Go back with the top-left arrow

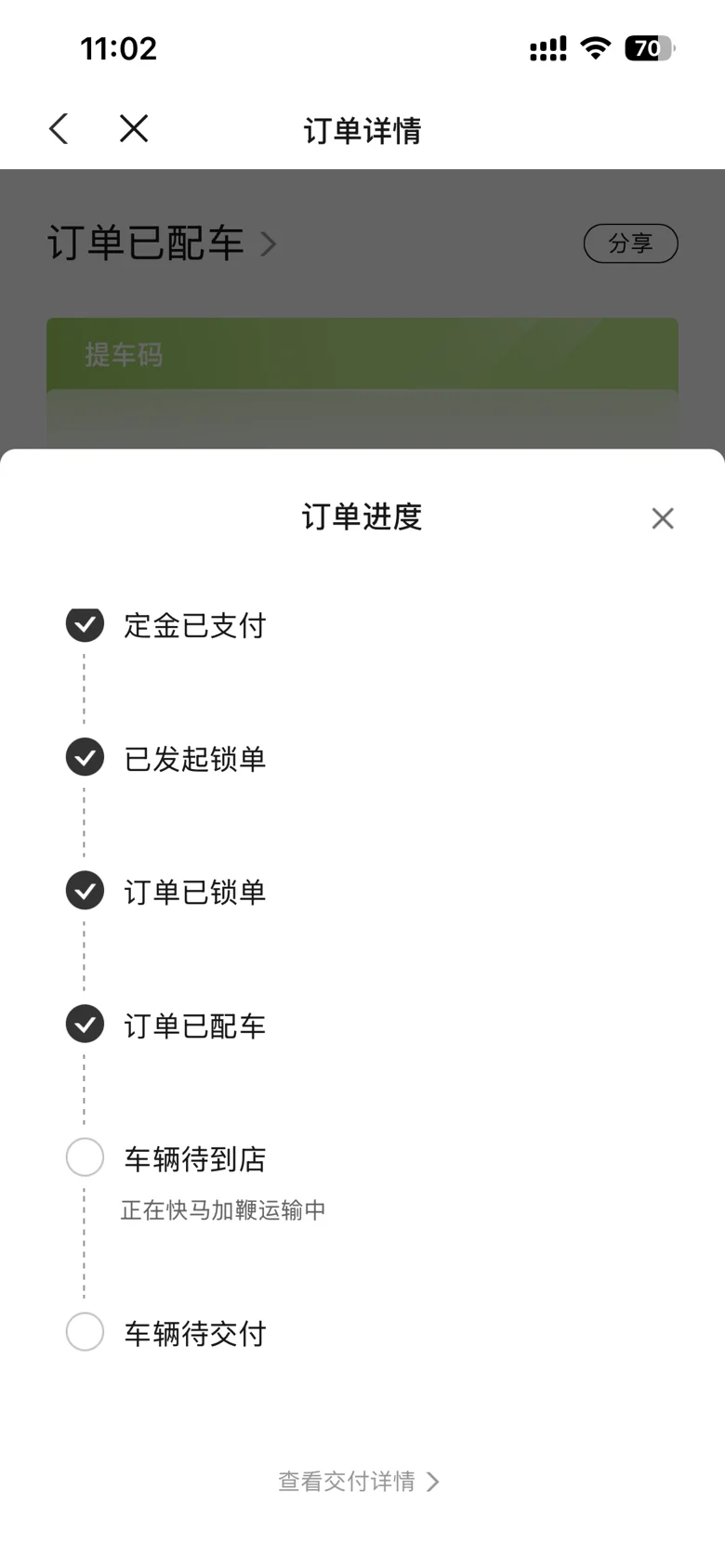[59, 129]
